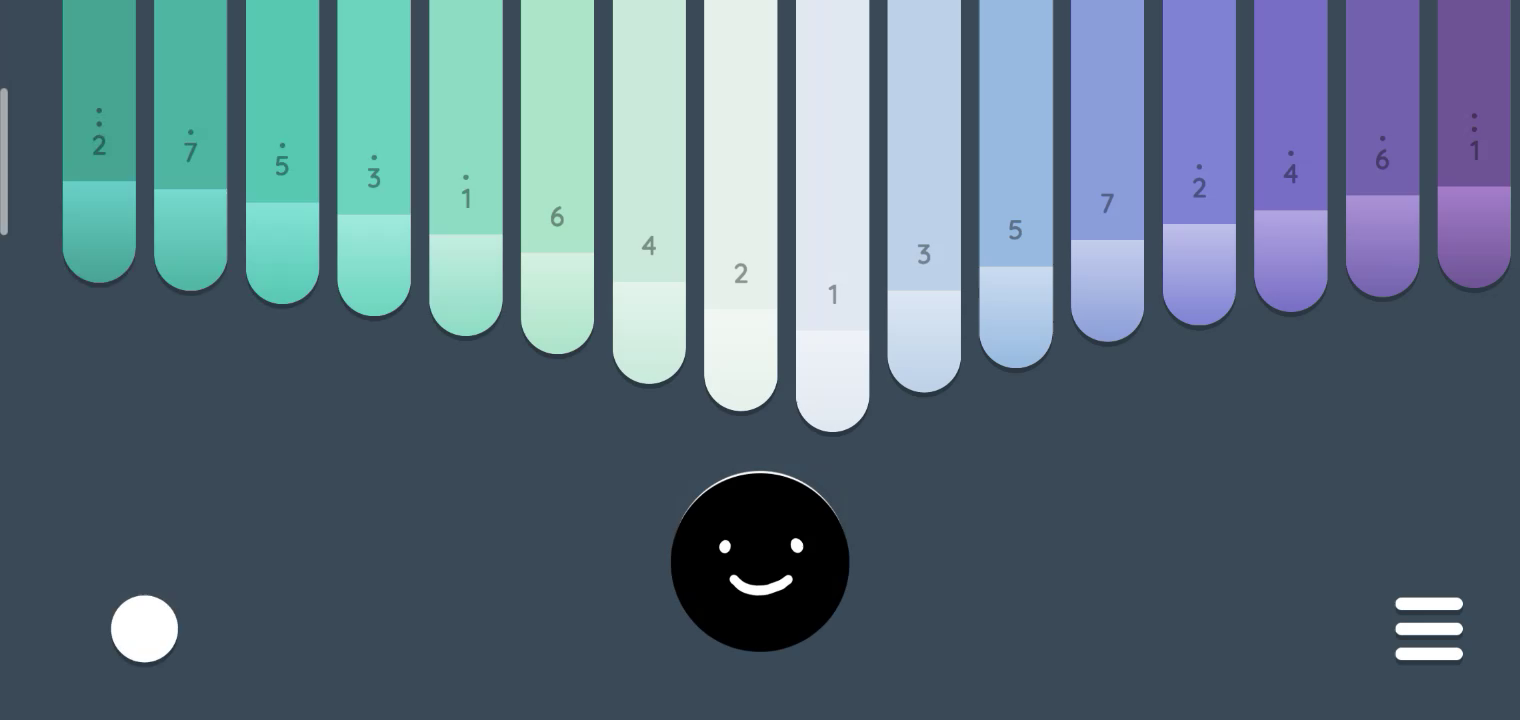The width and height of the screenshot is (1520, 720).
Task: Play the green single-dotted 3 key
Action: click(373, 158)
